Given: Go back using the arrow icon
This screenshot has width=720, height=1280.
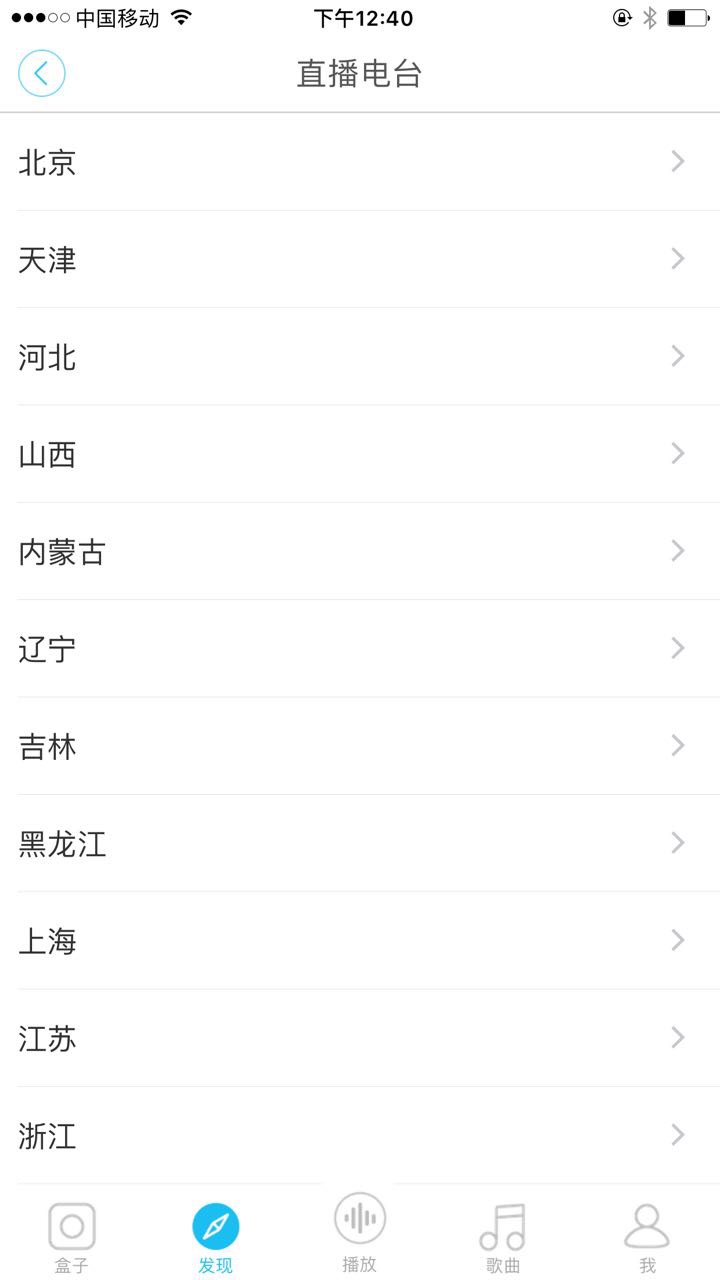Looking at the screenshot, I should point(42,74).
